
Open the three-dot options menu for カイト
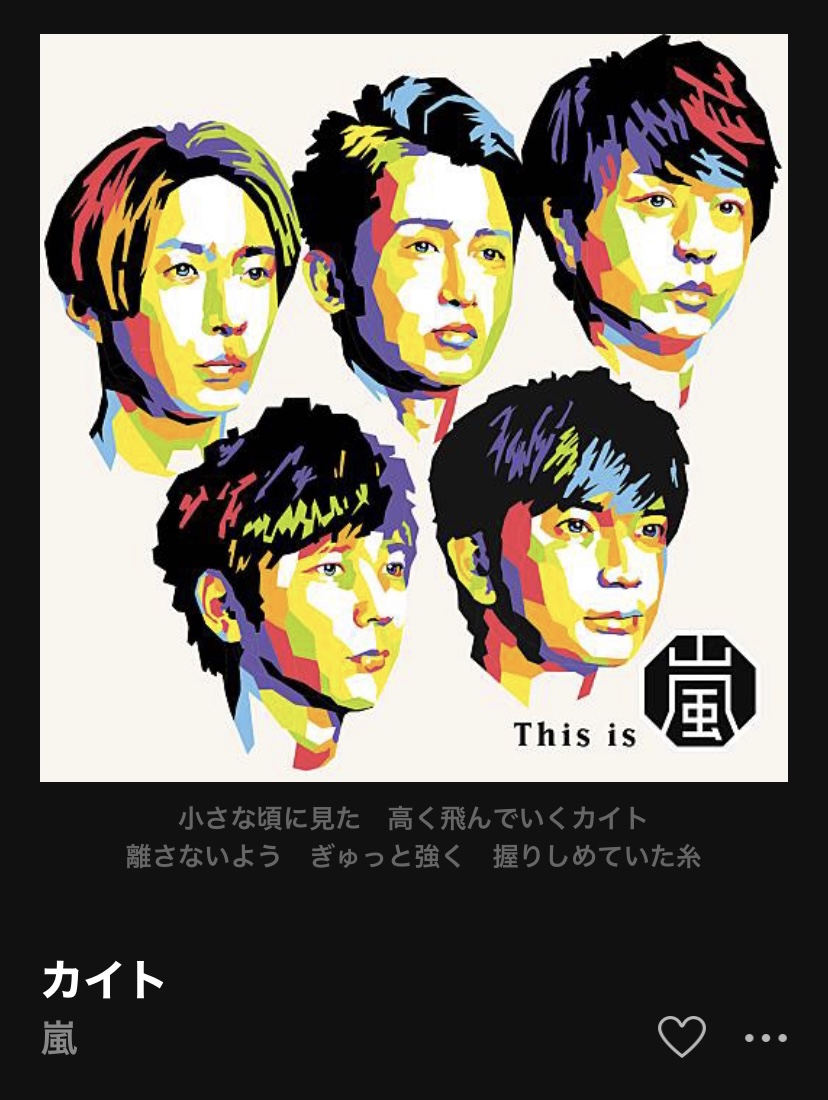pos(766,1038)
